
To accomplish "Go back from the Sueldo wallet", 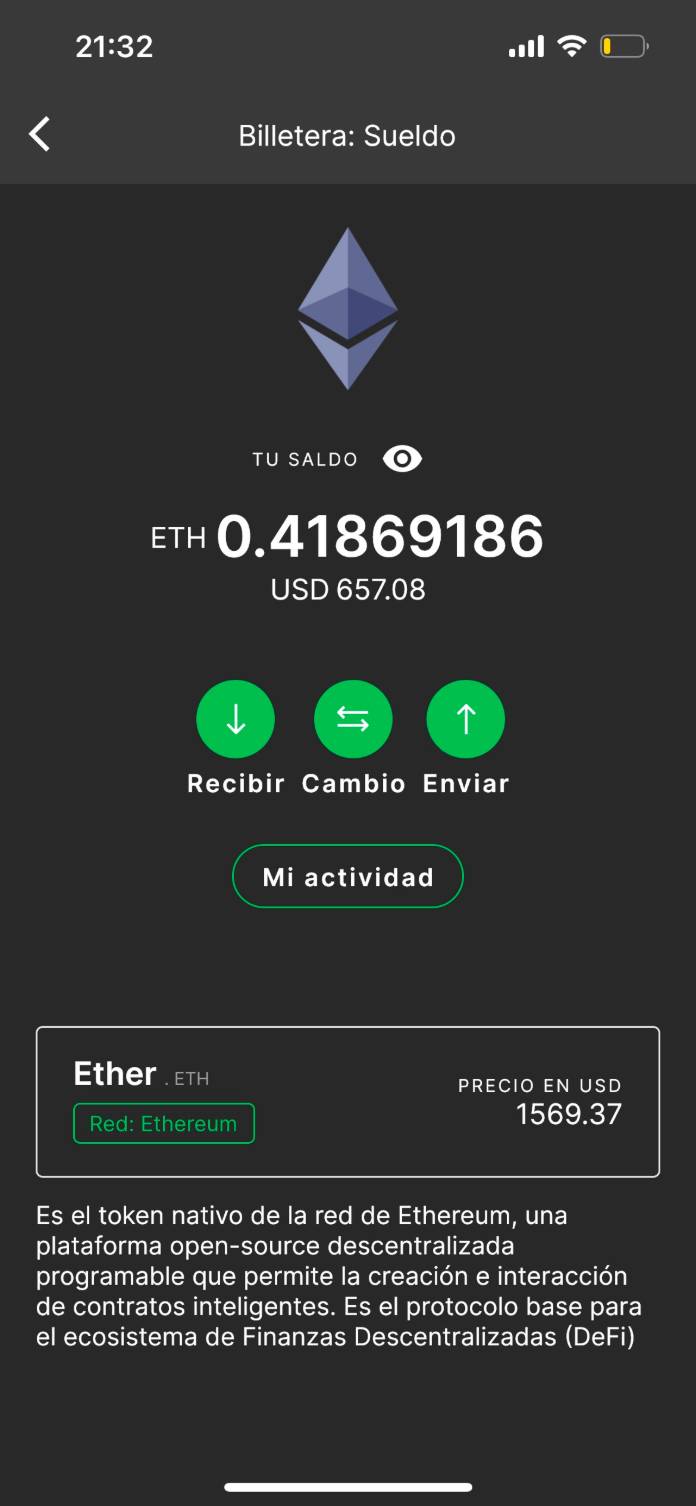I will (40, 134).
